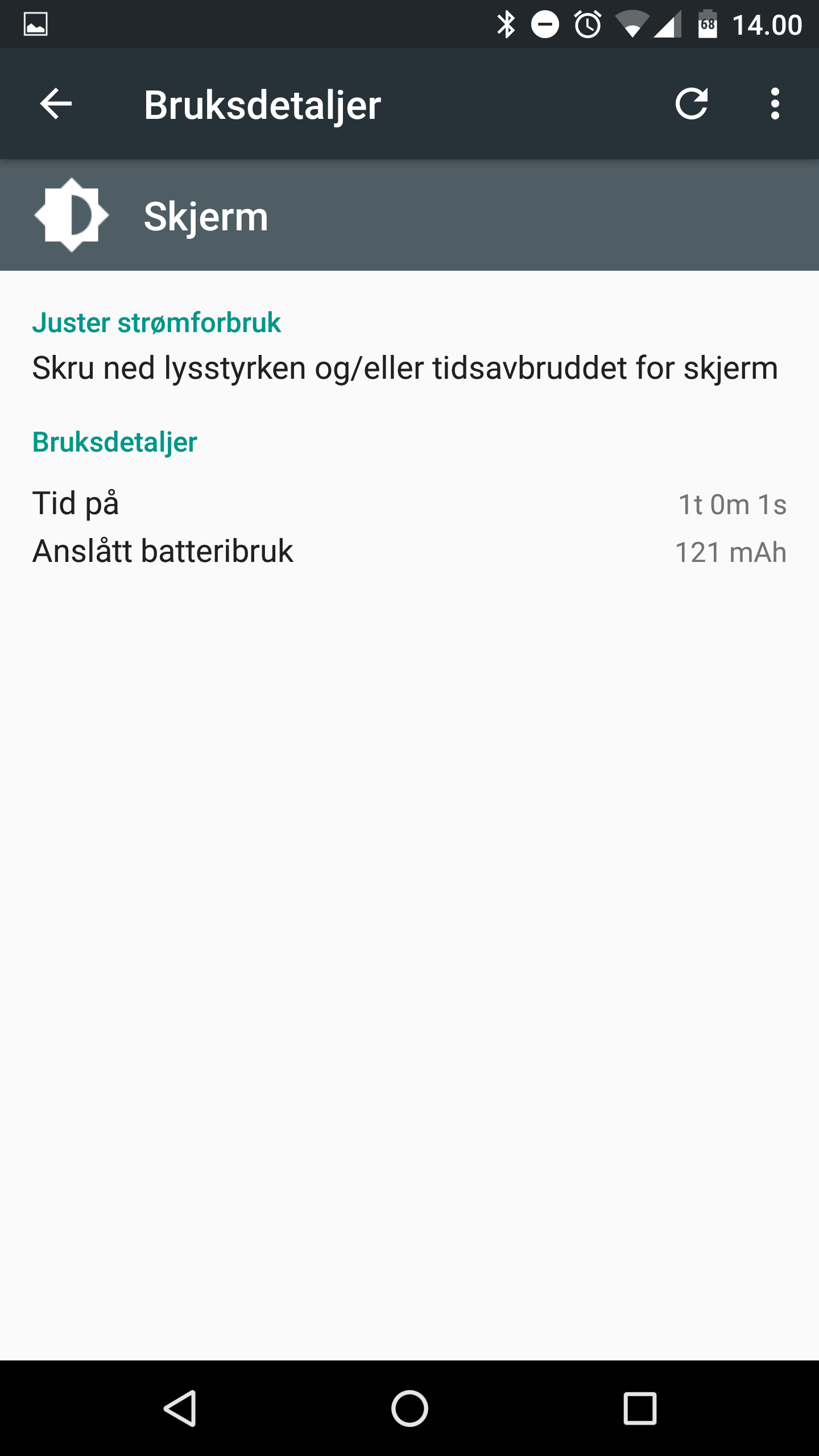Refresh the battery usage details
The height and width of the screenshot is (1456, 819).
pyautogui.click(x=692, y=104)
